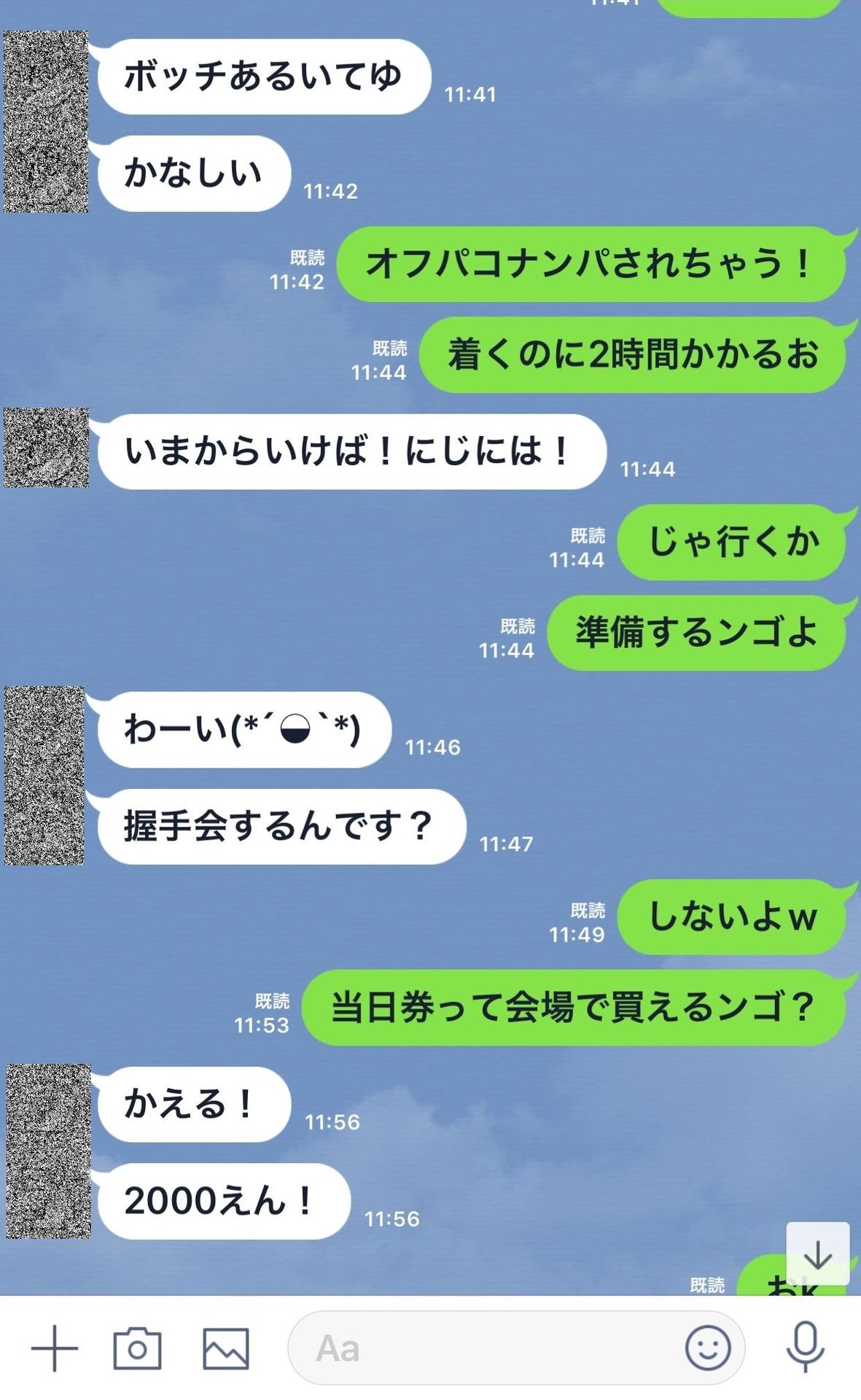
Task: Open the emoji sticker picker
Action: coord(708,1348)
